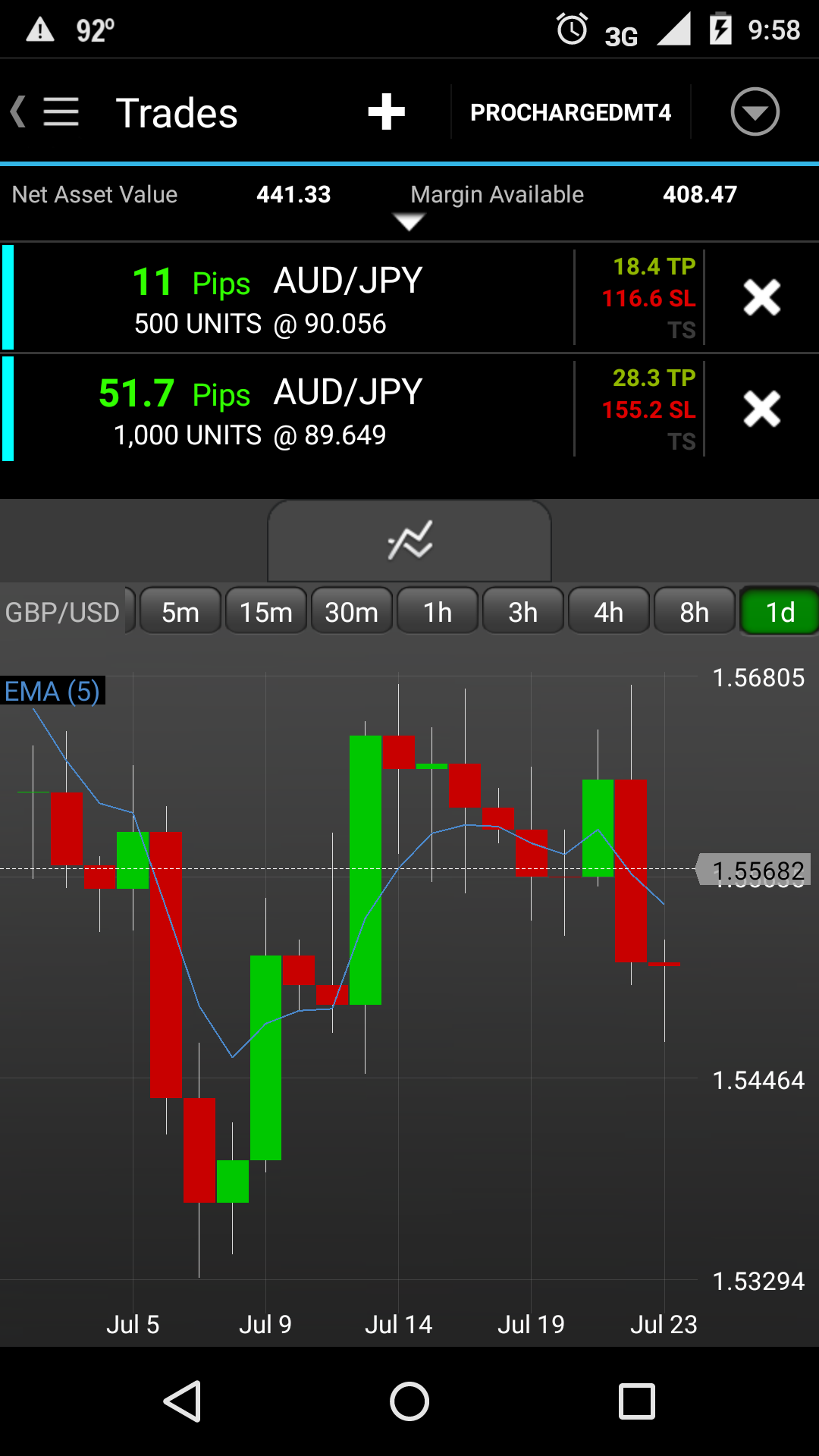
Task: Open the circled dropdown arrow menu
Action: tap(755, 112)
